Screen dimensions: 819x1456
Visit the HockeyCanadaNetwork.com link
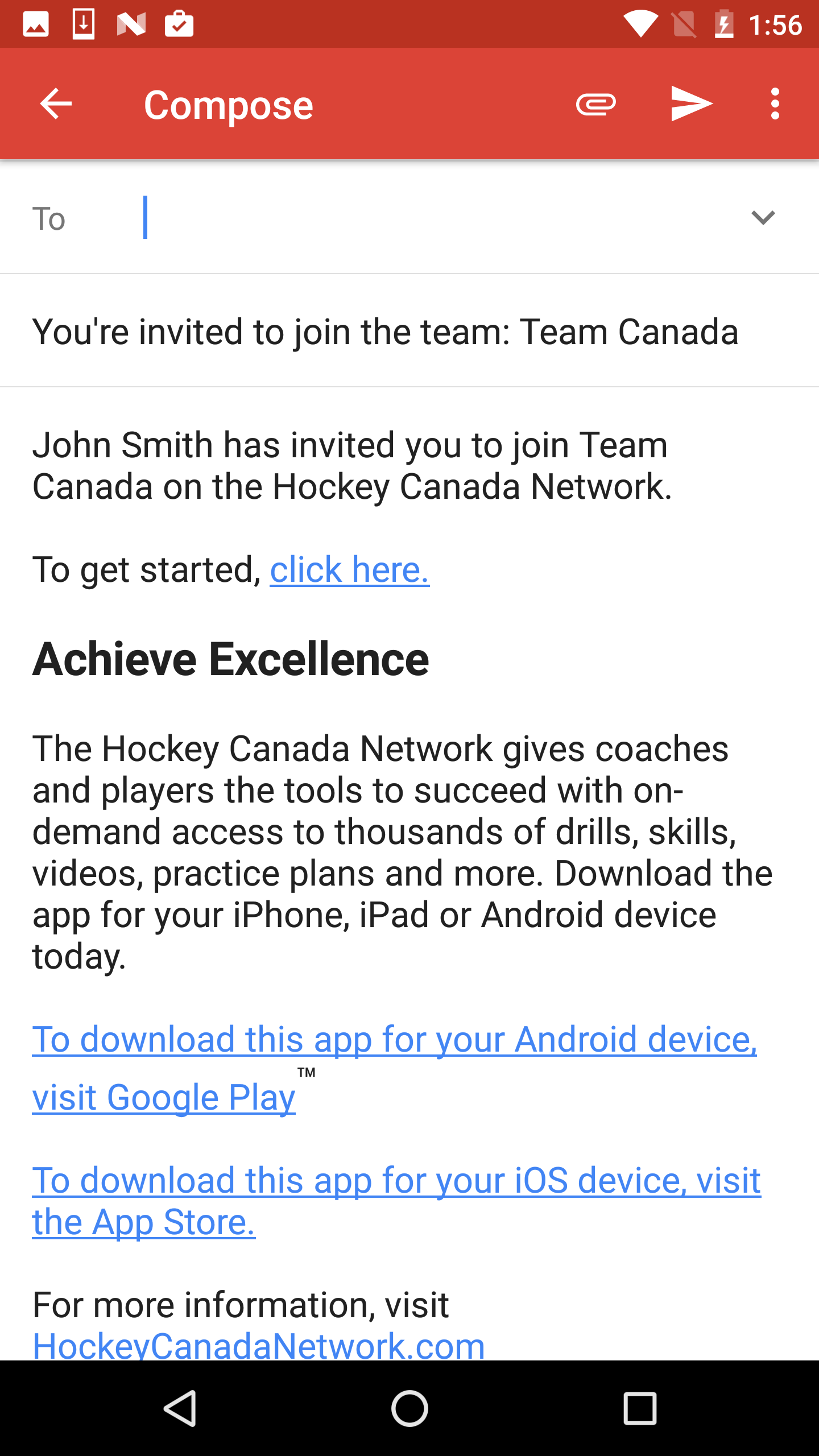pyautogui.click(x=259, y=1346)
